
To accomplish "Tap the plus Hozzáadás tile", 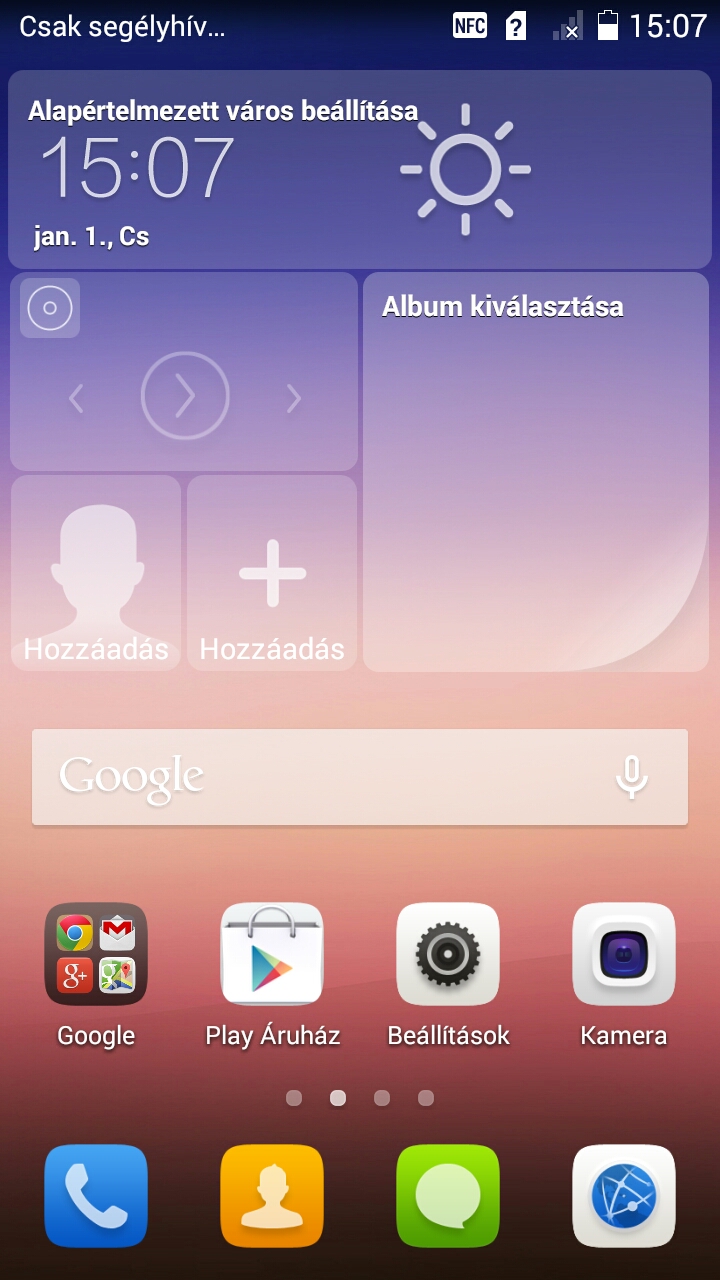I will pos(272,572).
